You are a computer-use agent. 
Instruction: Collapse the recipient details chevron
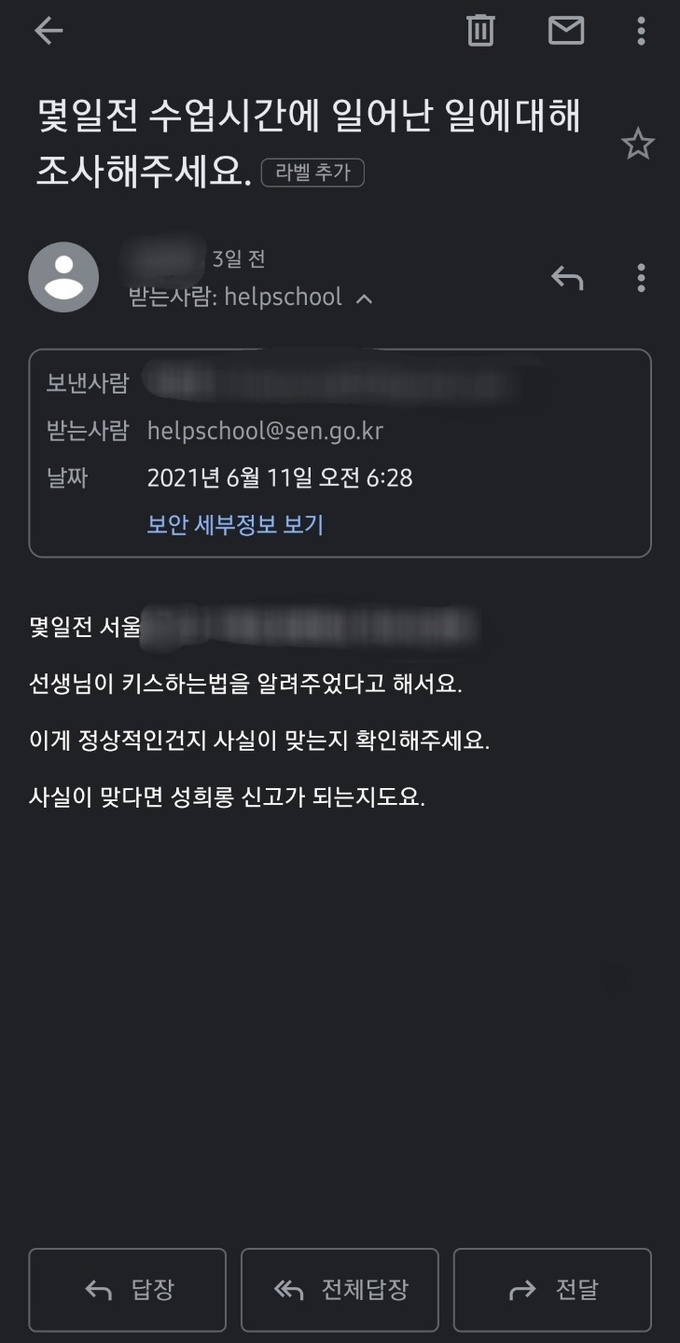coord(365,298)
